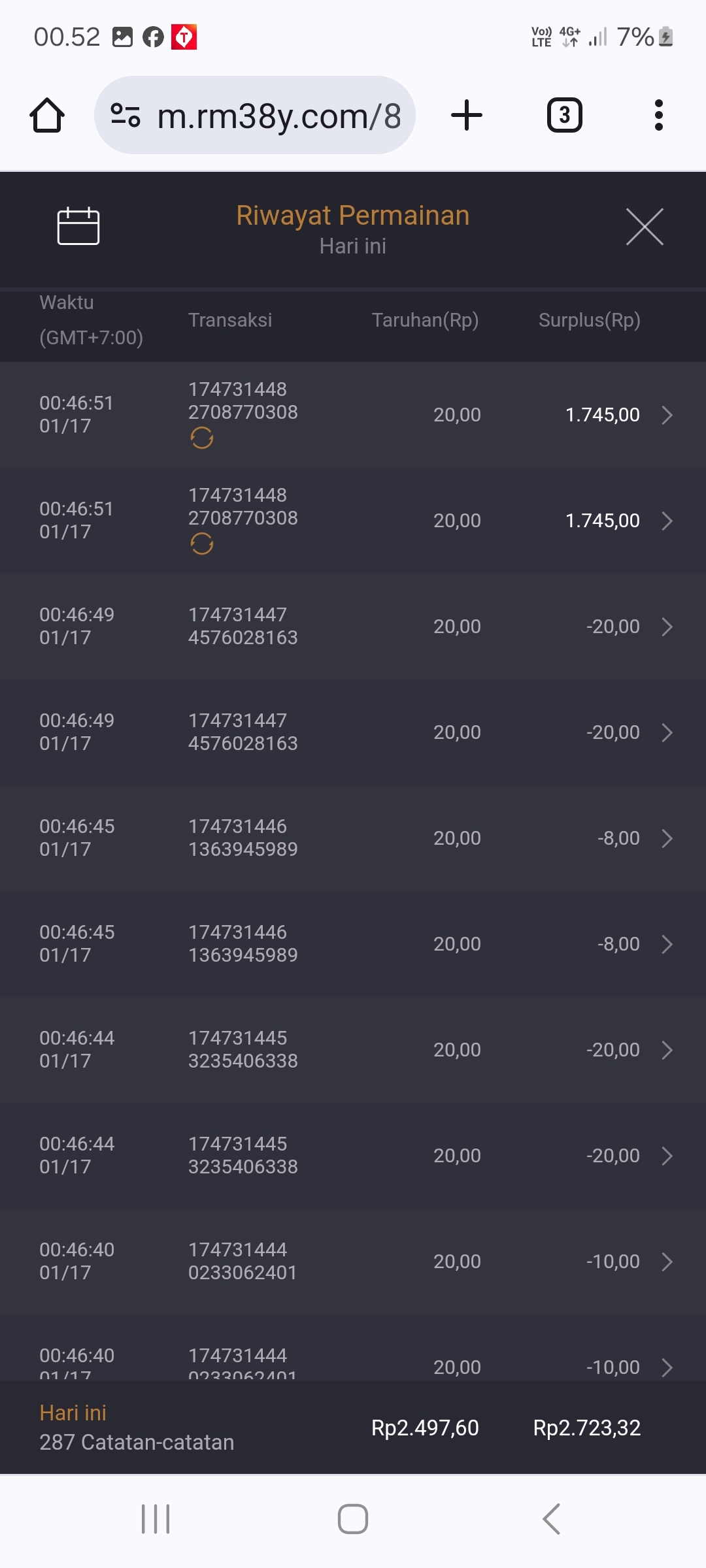Show the three open tabs
Viewport: 706px width, 1568px height.
564,116
